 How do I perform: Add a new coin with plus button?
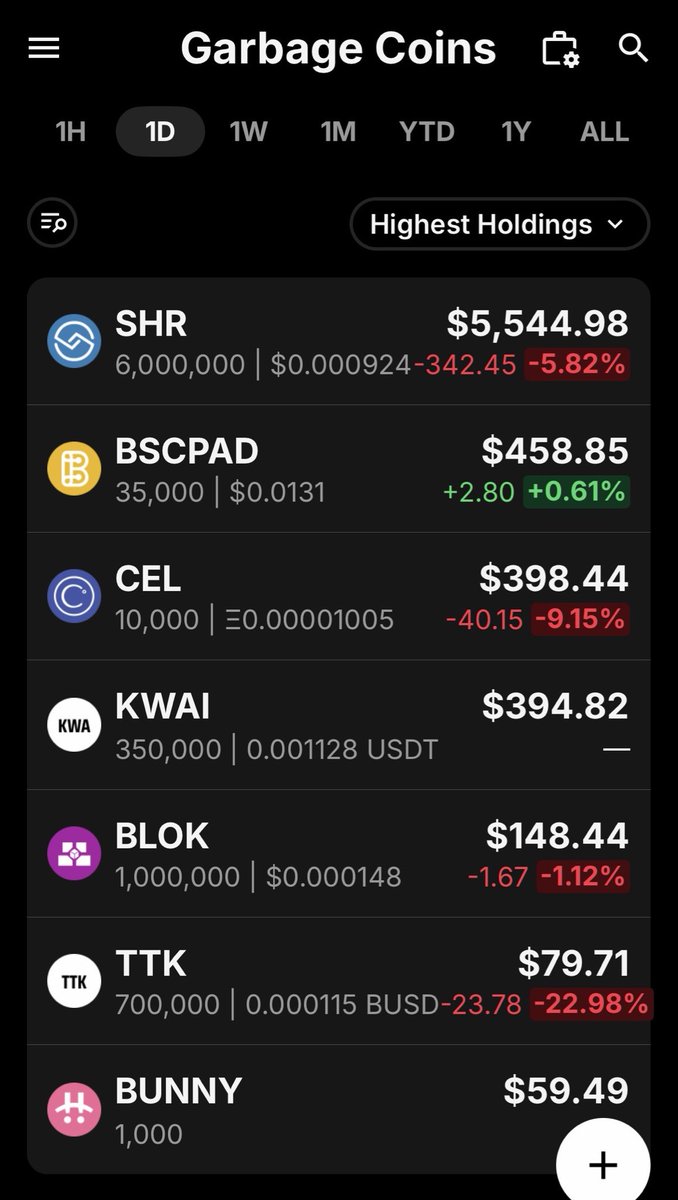[x=603, y=1165]
